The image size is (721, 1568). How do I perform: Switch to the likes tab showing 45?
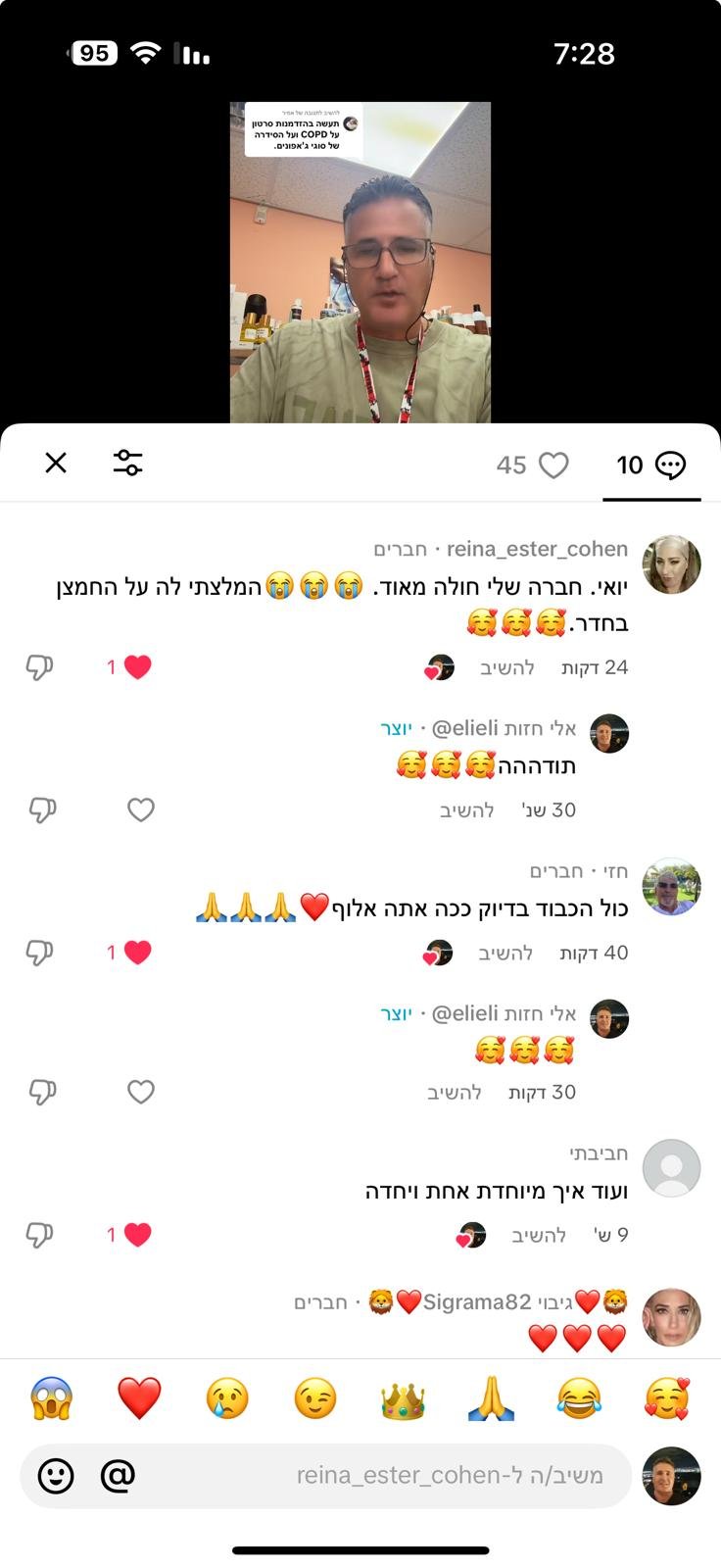(x=532, y=465)
